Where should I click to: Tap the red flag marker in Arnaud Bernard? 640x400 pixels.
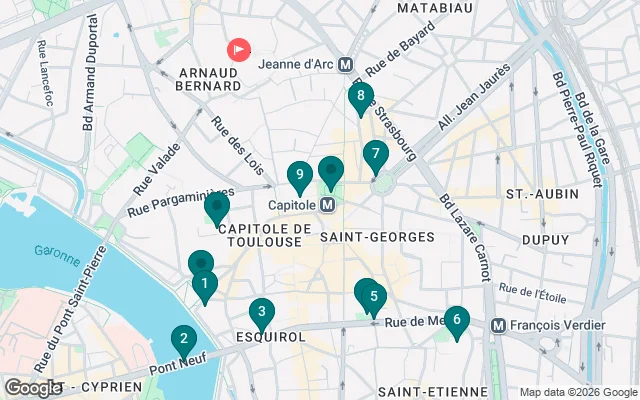point(239,49)
